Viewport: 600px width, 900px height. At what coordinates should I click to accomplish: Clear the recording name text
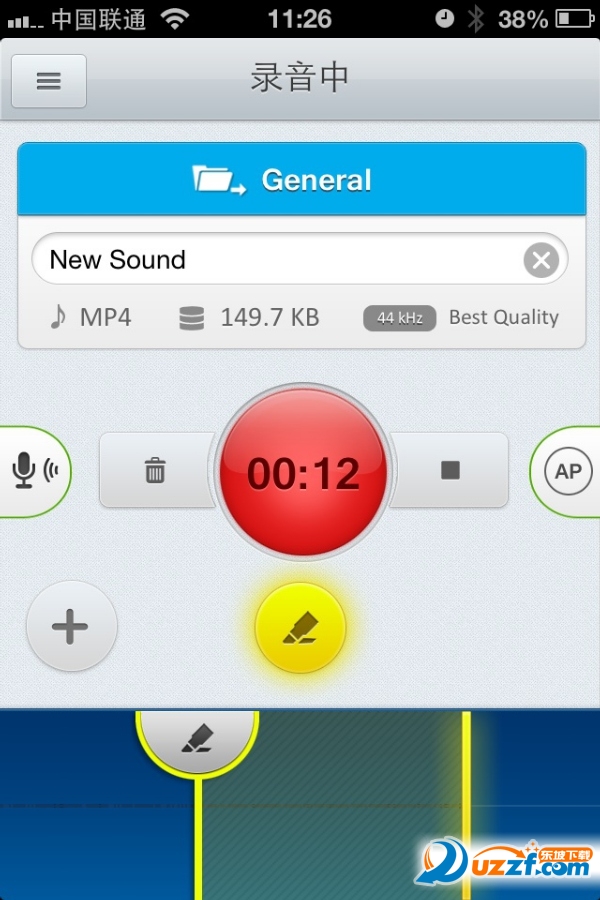coord(541,261)
